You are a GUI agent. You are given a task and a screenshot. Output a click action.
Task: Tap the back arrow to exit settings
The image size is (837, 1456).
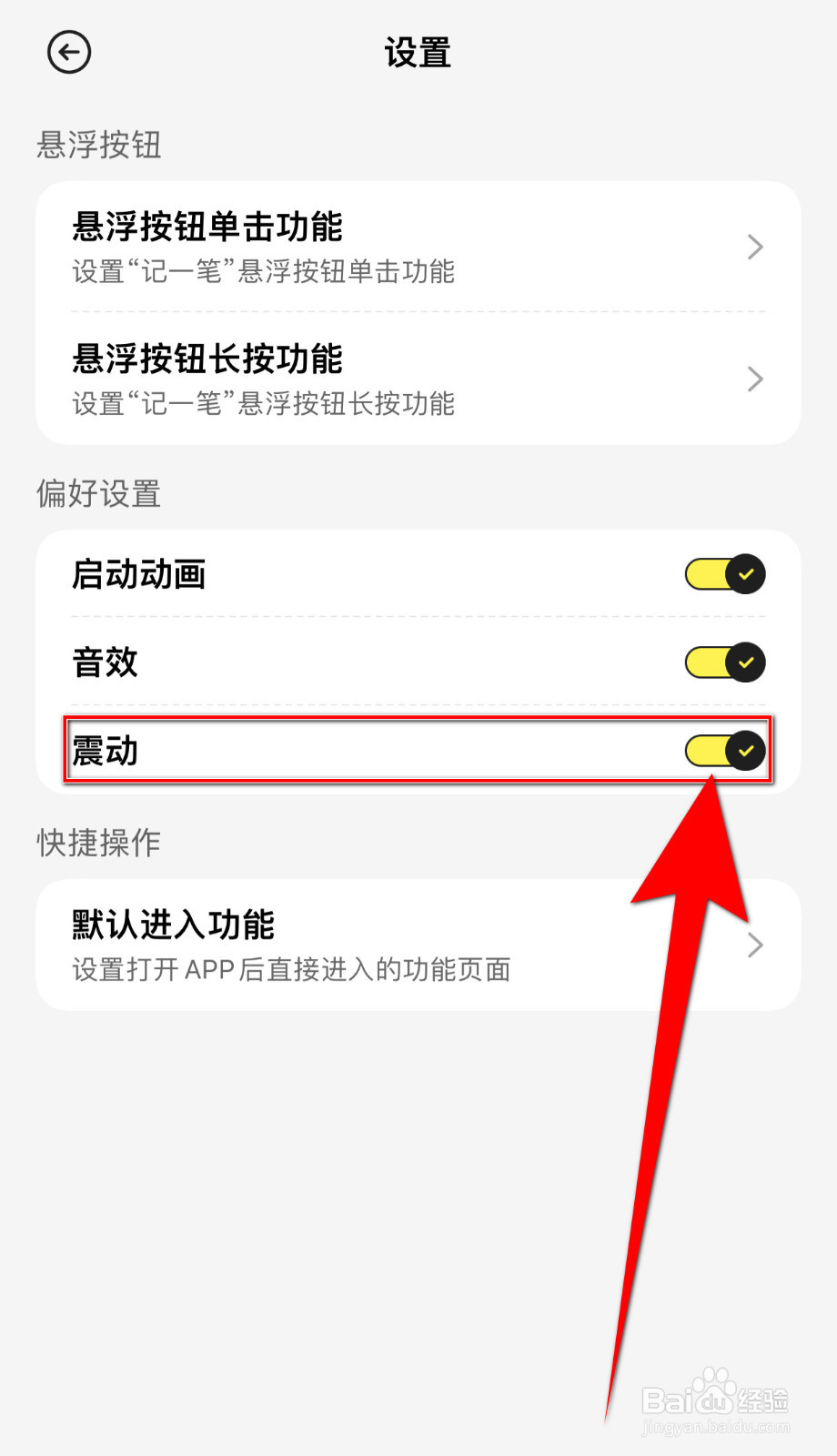[67, 53]
